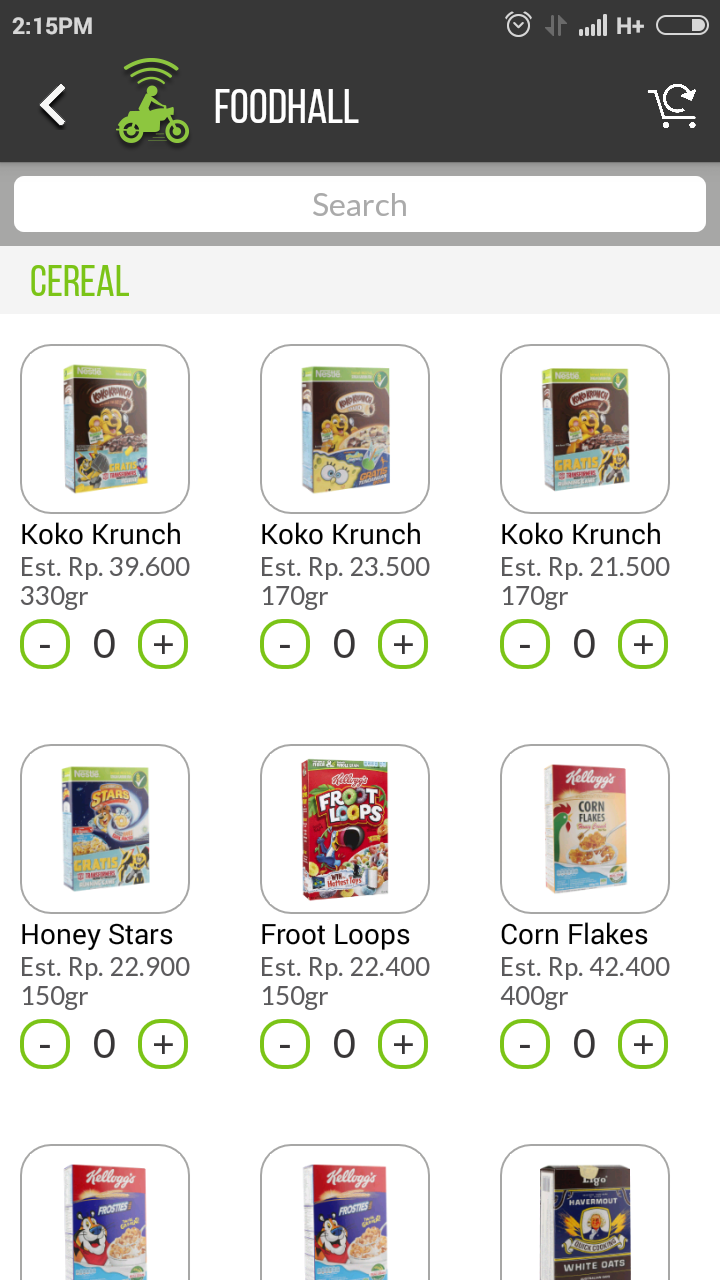Open the Koko Krunch Rp. 23.500 product image

[x=345, y=429]
